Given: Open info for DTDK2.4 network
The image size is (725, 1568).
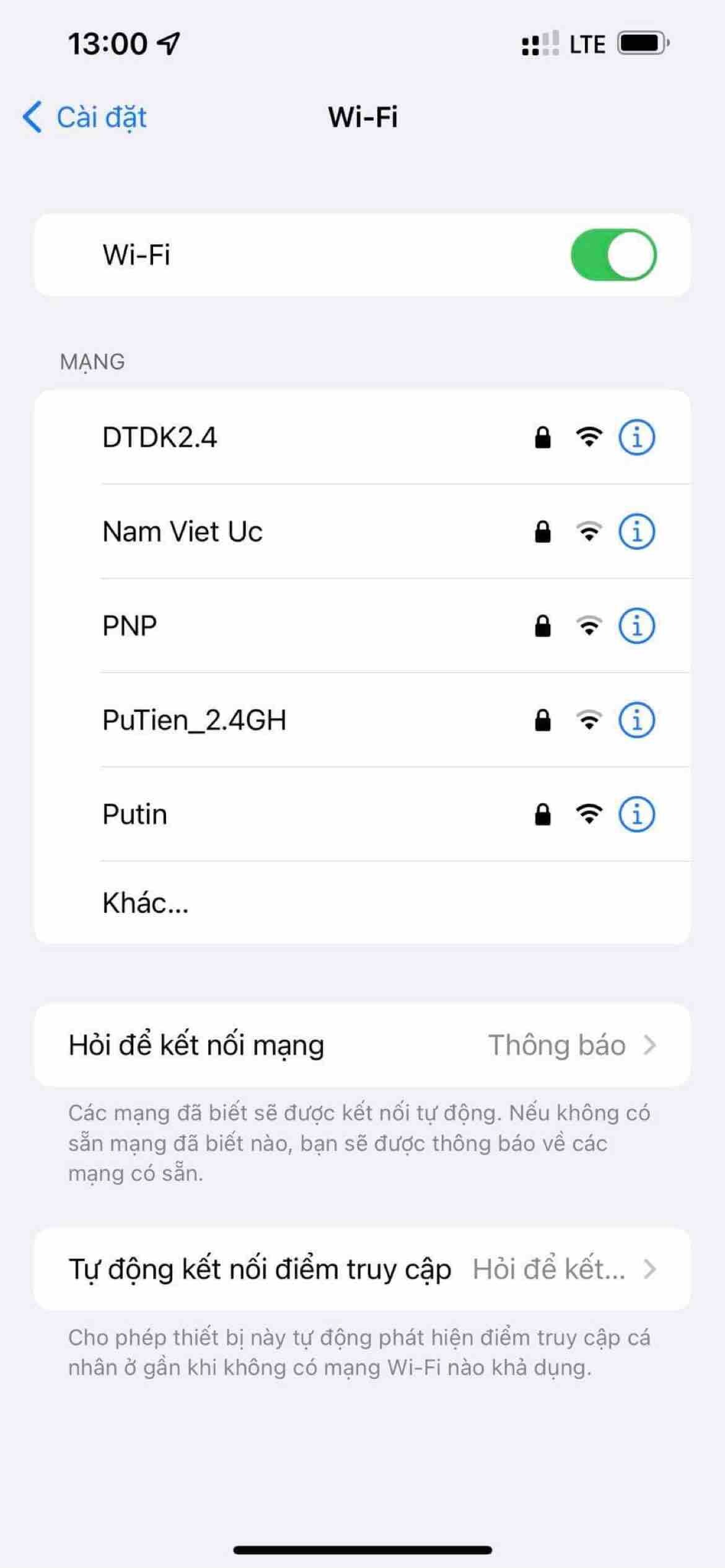Looking at the screenshot, I should coord(636,438).
